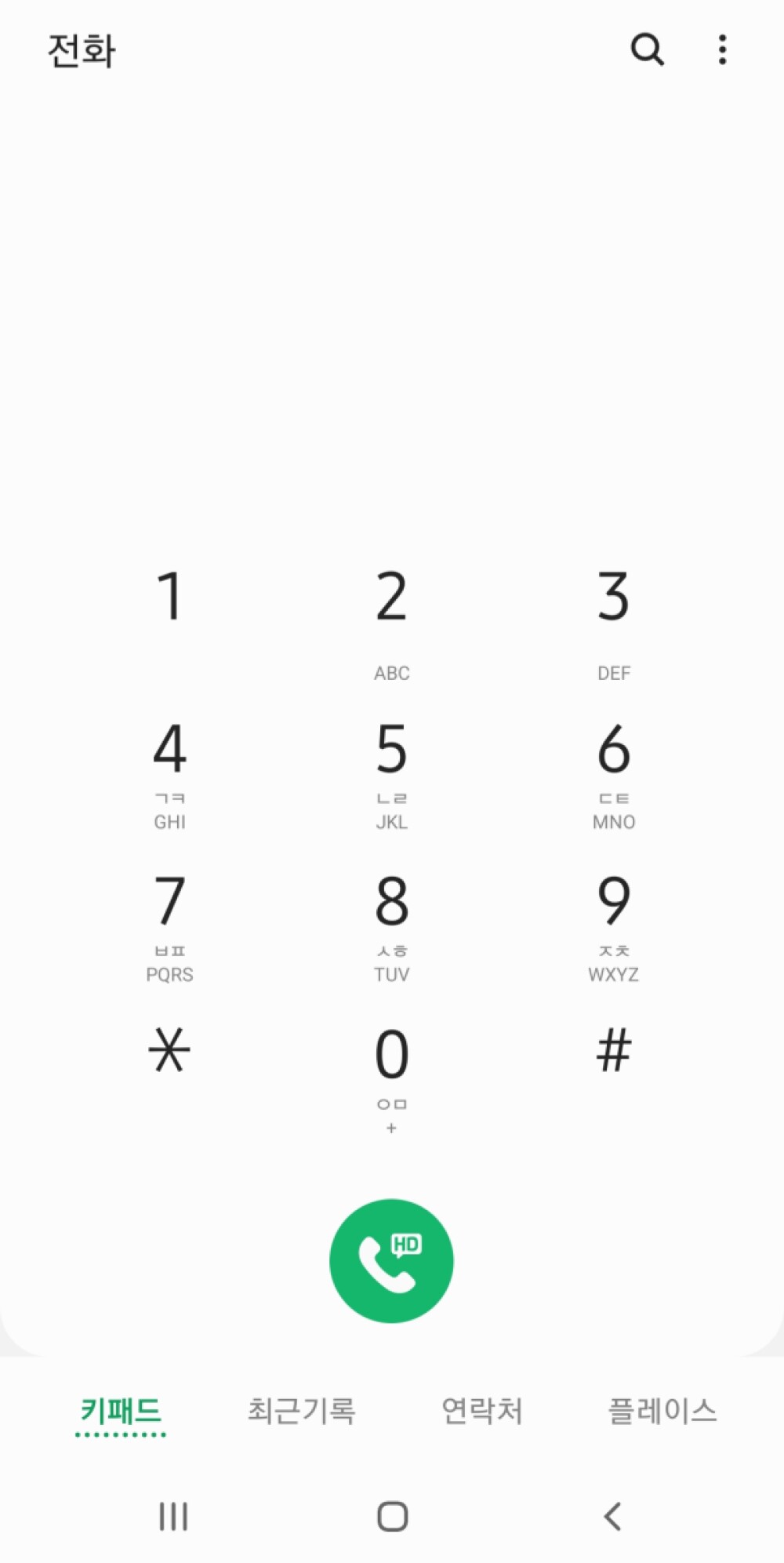Open the 연락처 tab

pos(481,1411)
